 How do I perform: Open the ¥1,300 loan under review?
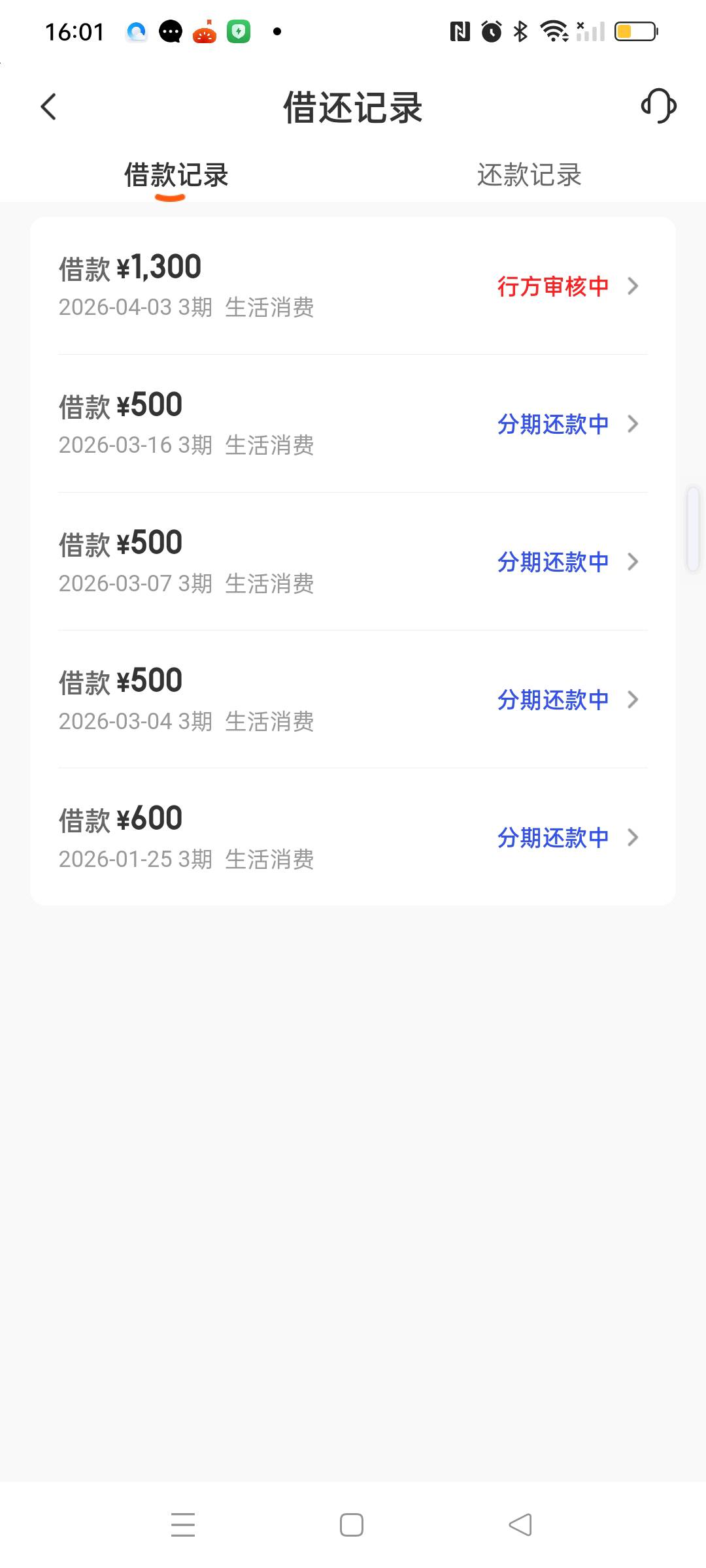(353, 286)
